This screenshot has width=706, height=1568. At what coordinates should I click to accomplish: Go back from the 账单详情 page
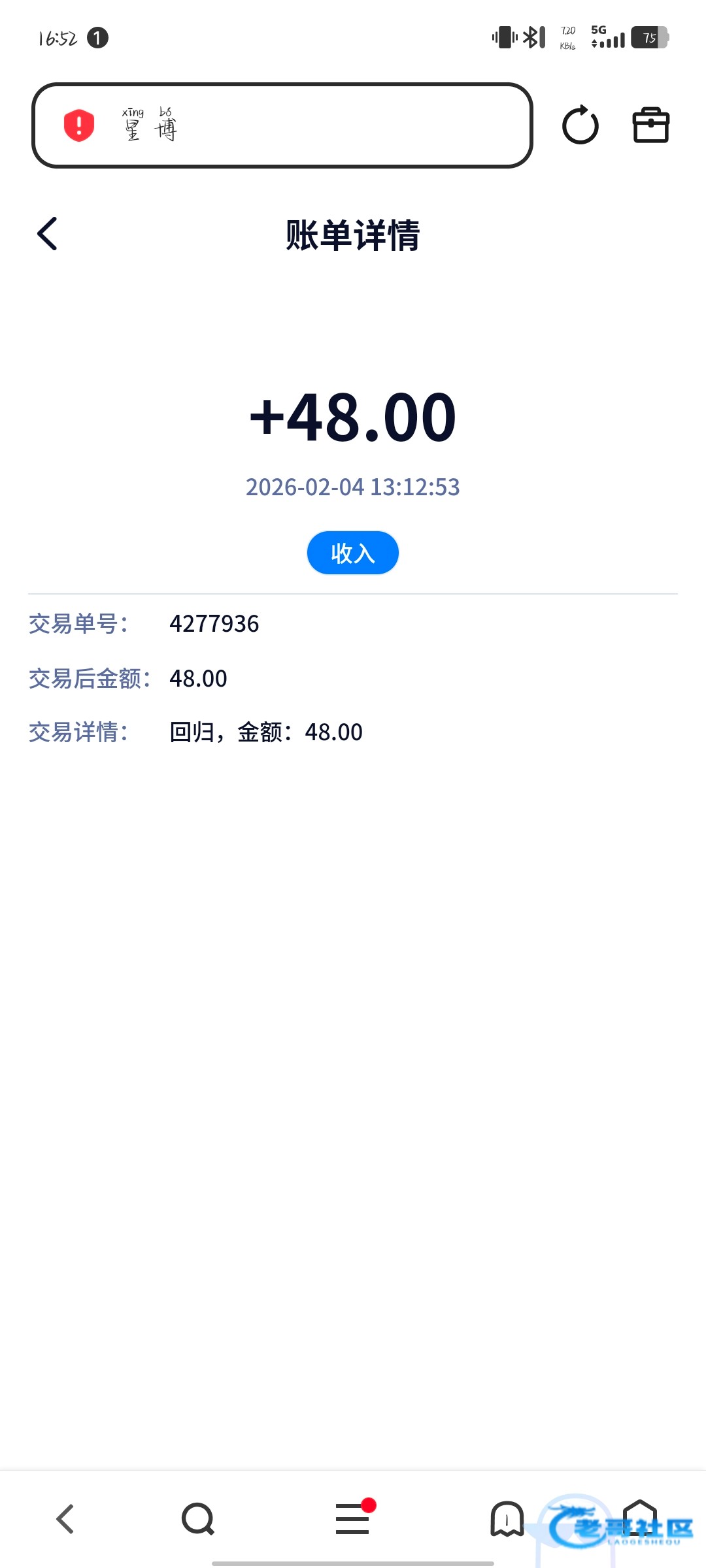tap(48, 234)
